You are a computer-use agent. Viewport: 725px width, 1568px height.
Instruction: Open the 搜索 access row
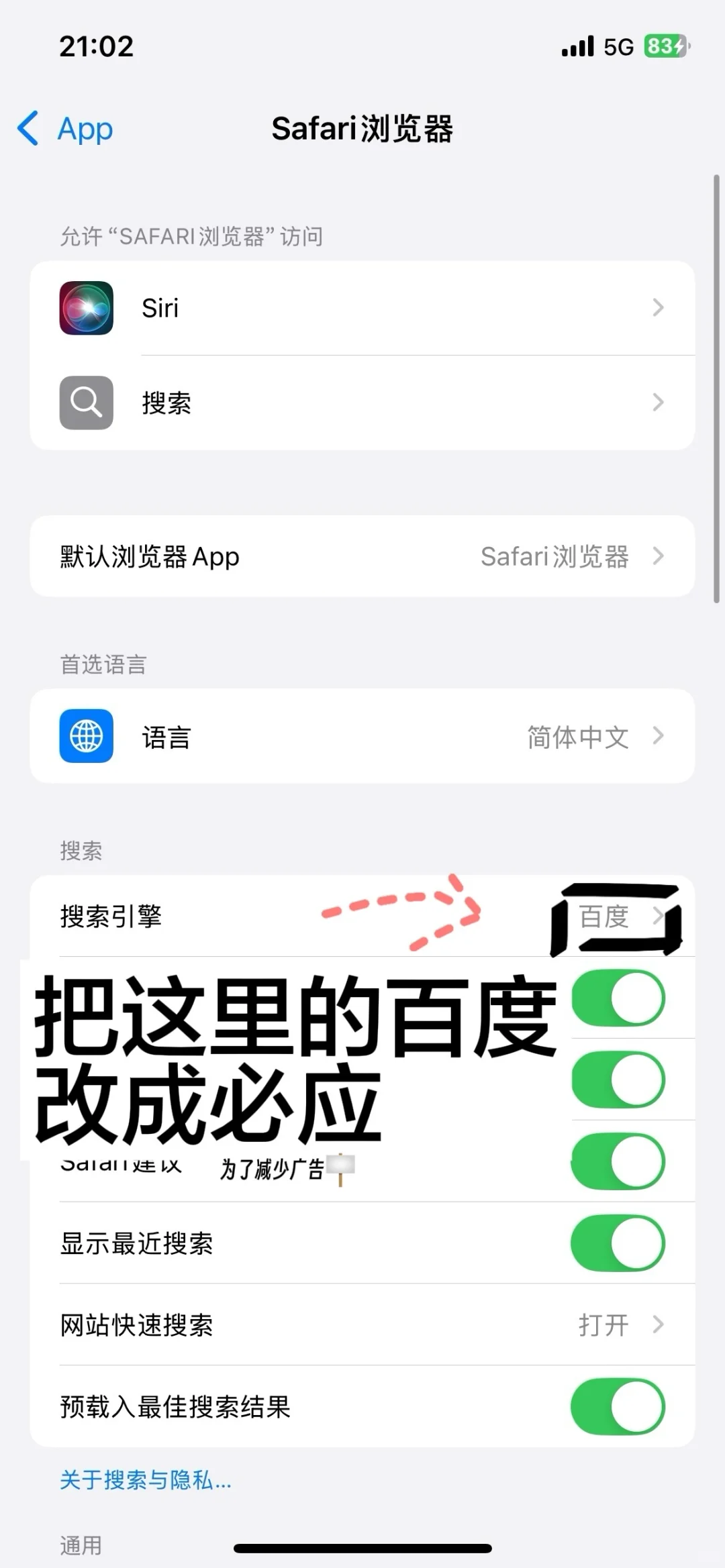(362, 403)
